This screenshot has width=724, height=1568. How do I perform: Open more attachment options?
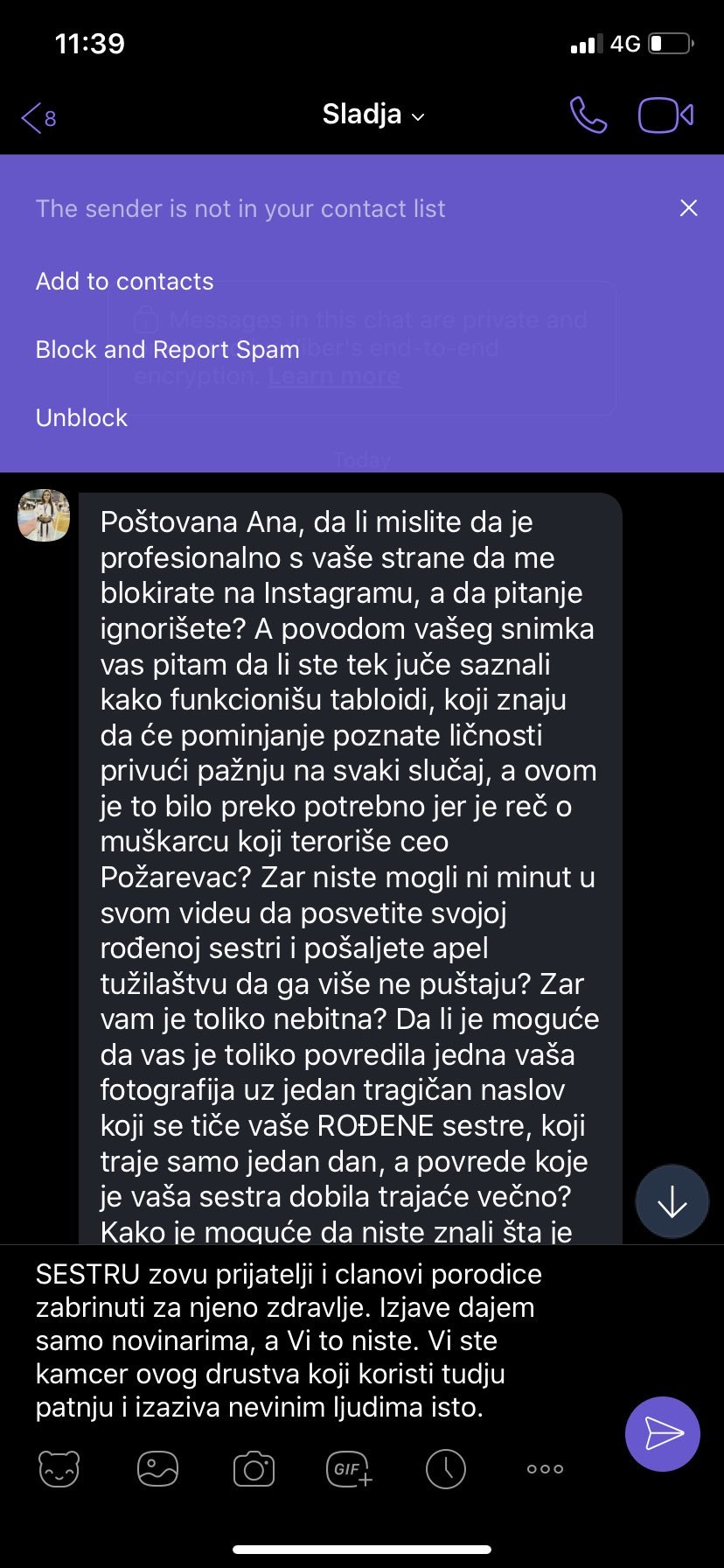(x=545, y=1468)
